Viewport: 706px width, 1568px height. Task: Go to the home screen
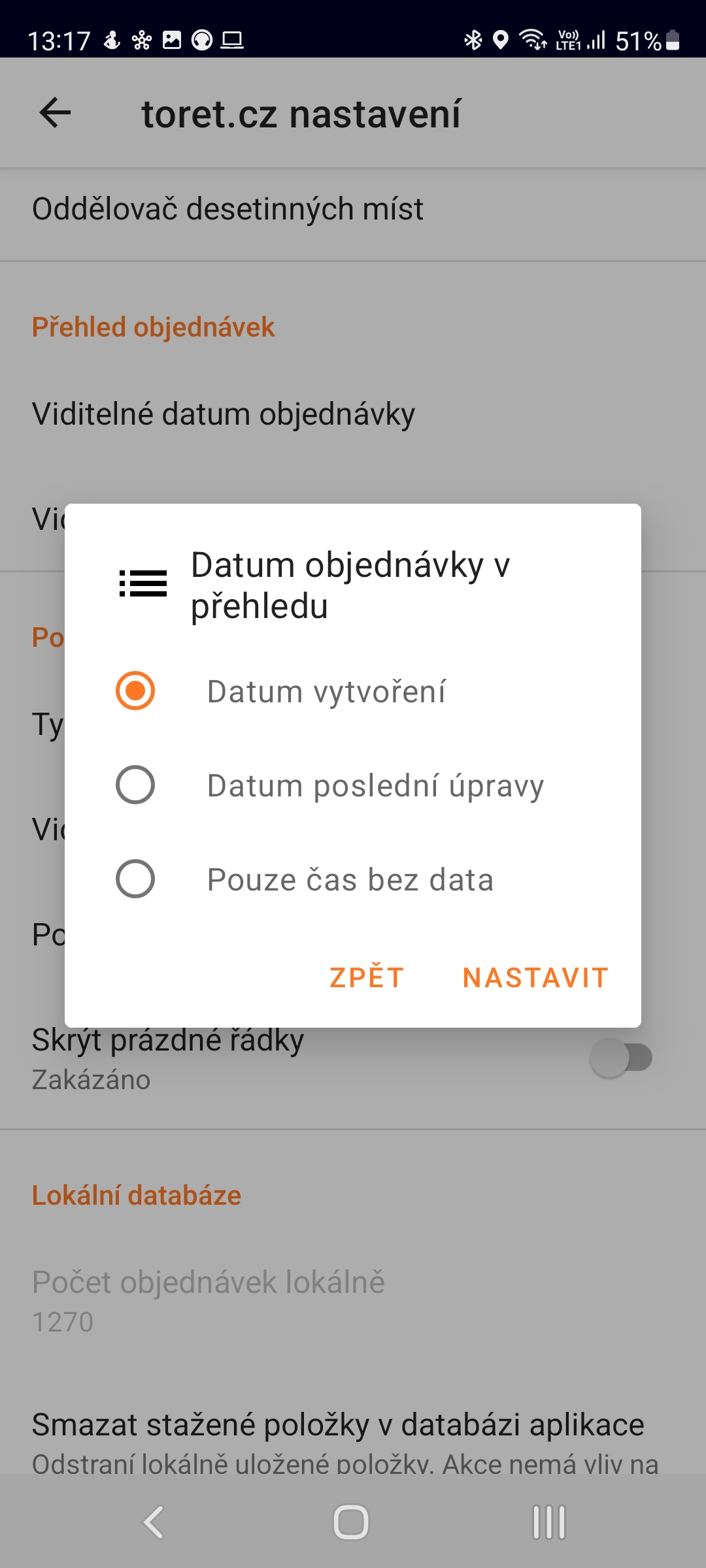tap(352, 1522)
